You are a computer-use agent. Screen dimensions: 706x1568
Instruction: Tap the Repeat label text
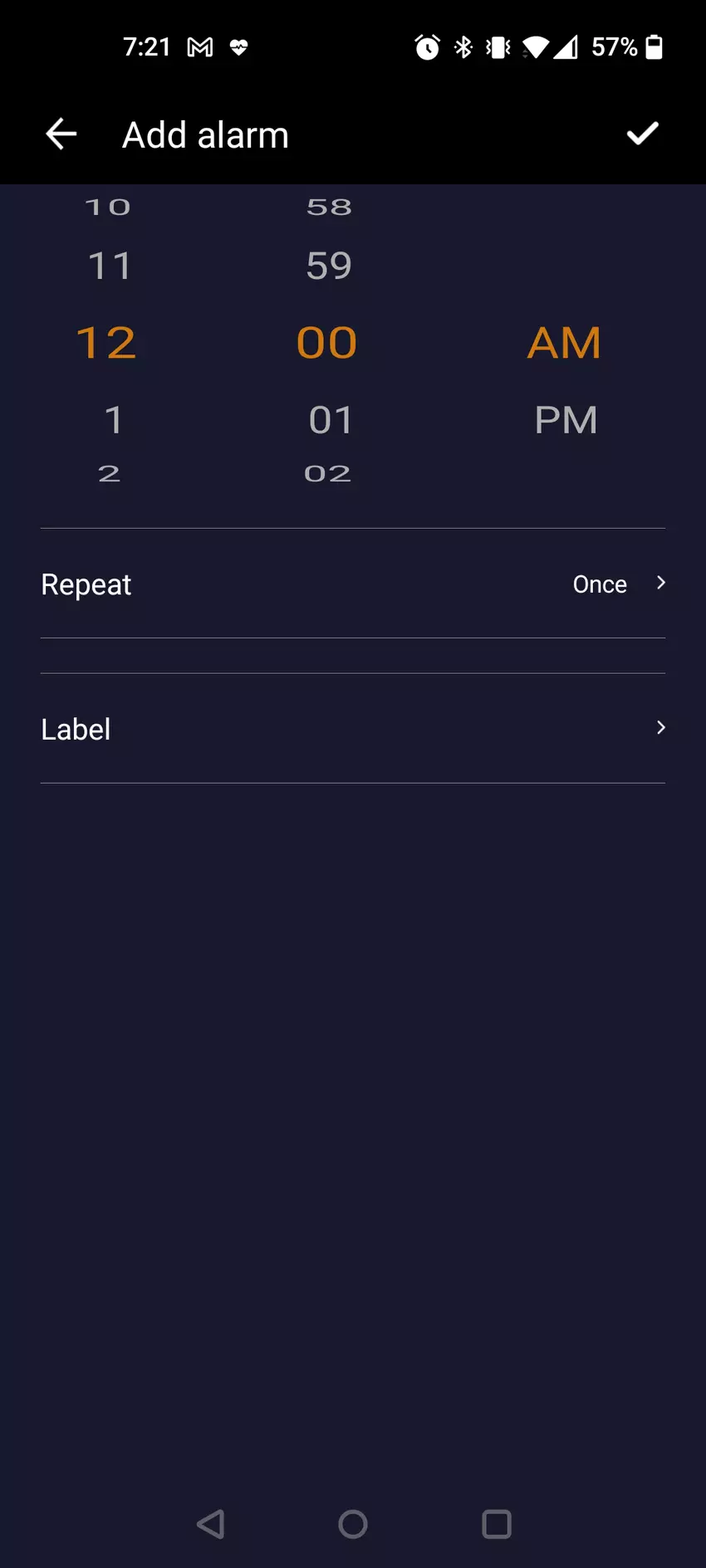(x=86, y=584)
